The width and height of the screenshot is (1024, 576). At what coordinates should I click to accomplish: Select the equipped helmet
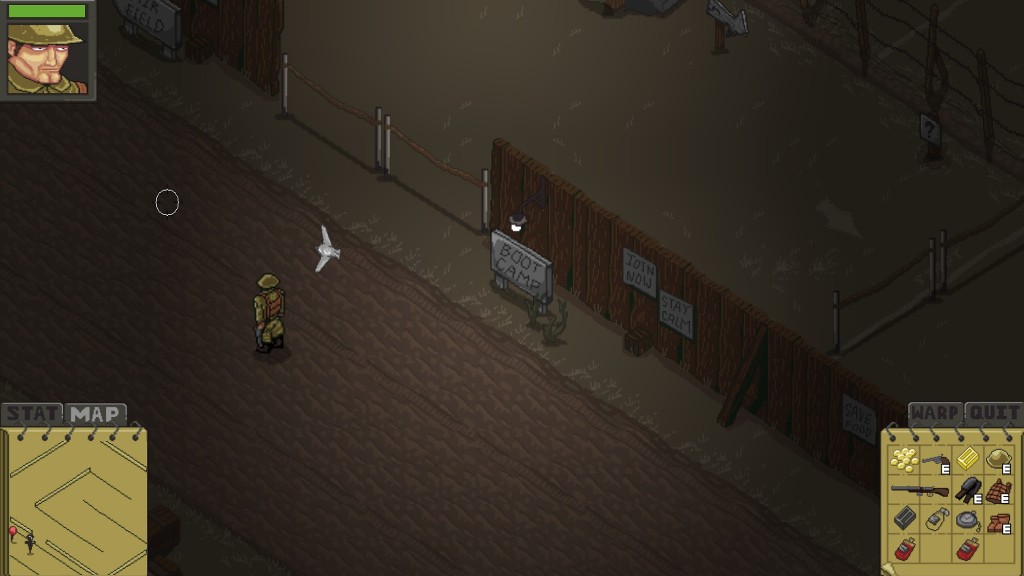[998, 459]
